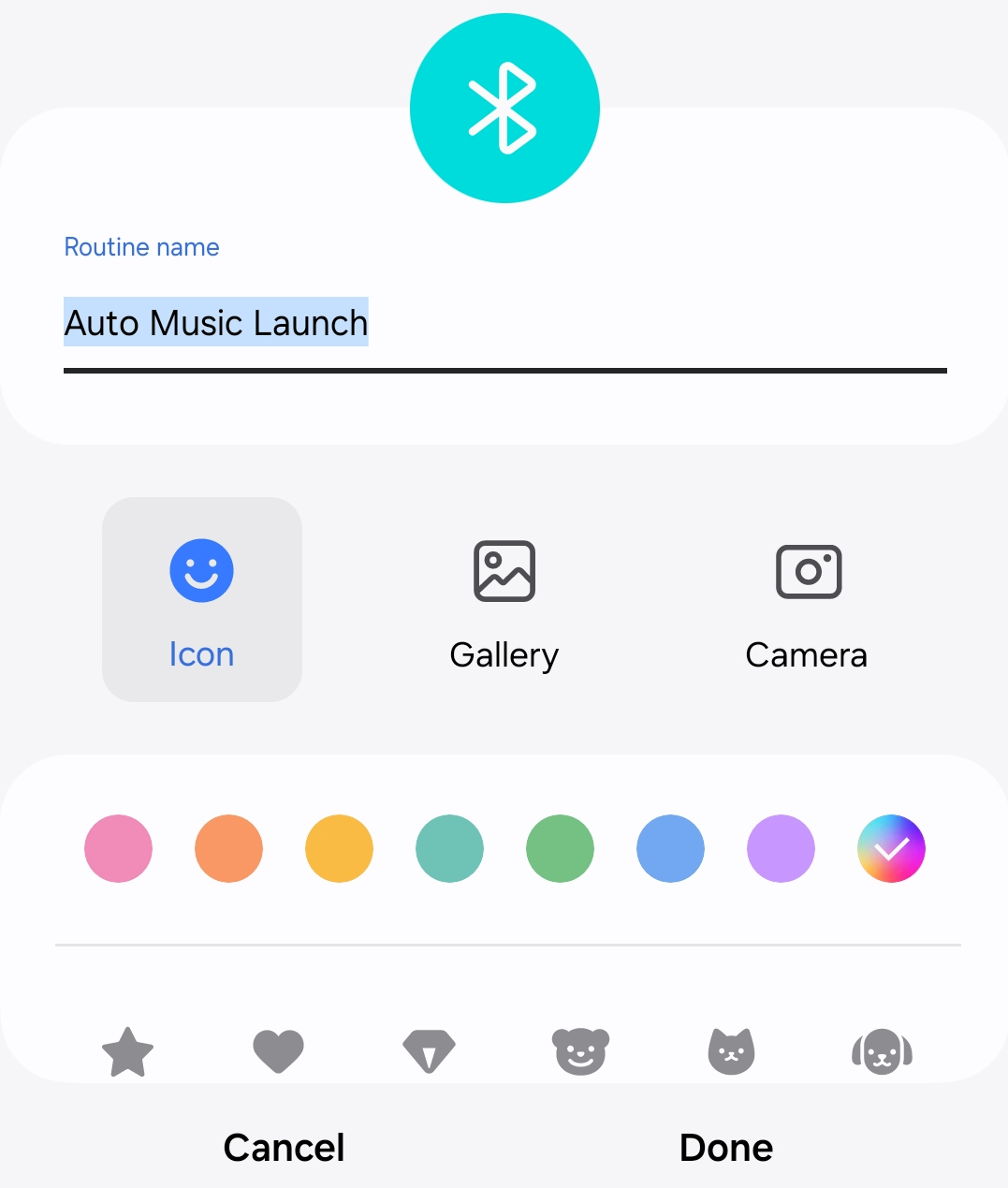Image resolution: width=1008 pixels, height=1188 pixels.
Task: Select the Icon option
Action: pos(201,599)
